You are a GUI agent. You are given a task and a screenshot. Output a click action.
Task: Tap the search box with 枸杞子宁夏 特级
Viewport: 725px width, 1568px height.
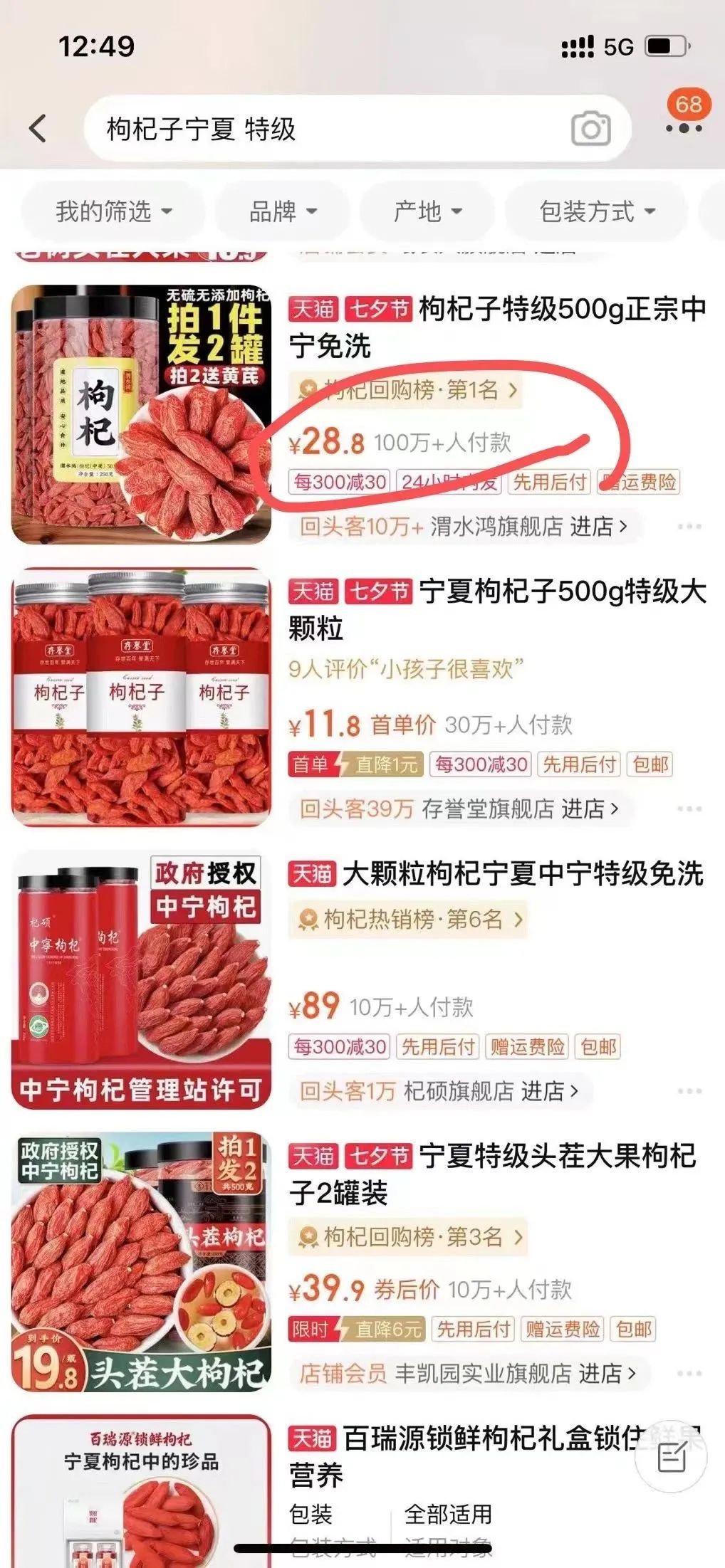[x=320, y=129]
